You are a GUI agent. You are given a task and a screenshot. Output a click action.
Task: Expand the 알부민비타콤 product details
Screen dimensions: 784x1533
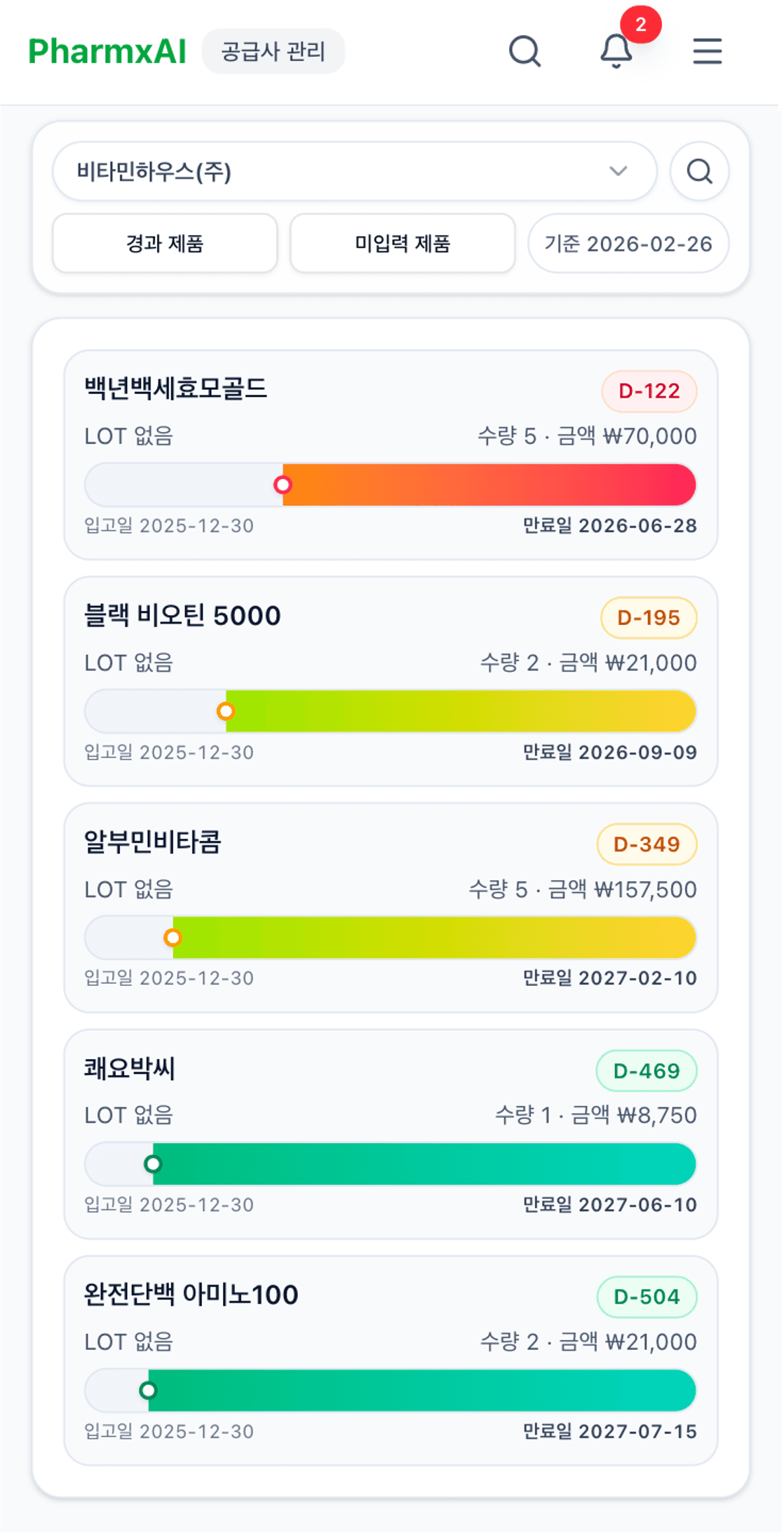coord(389,908)
